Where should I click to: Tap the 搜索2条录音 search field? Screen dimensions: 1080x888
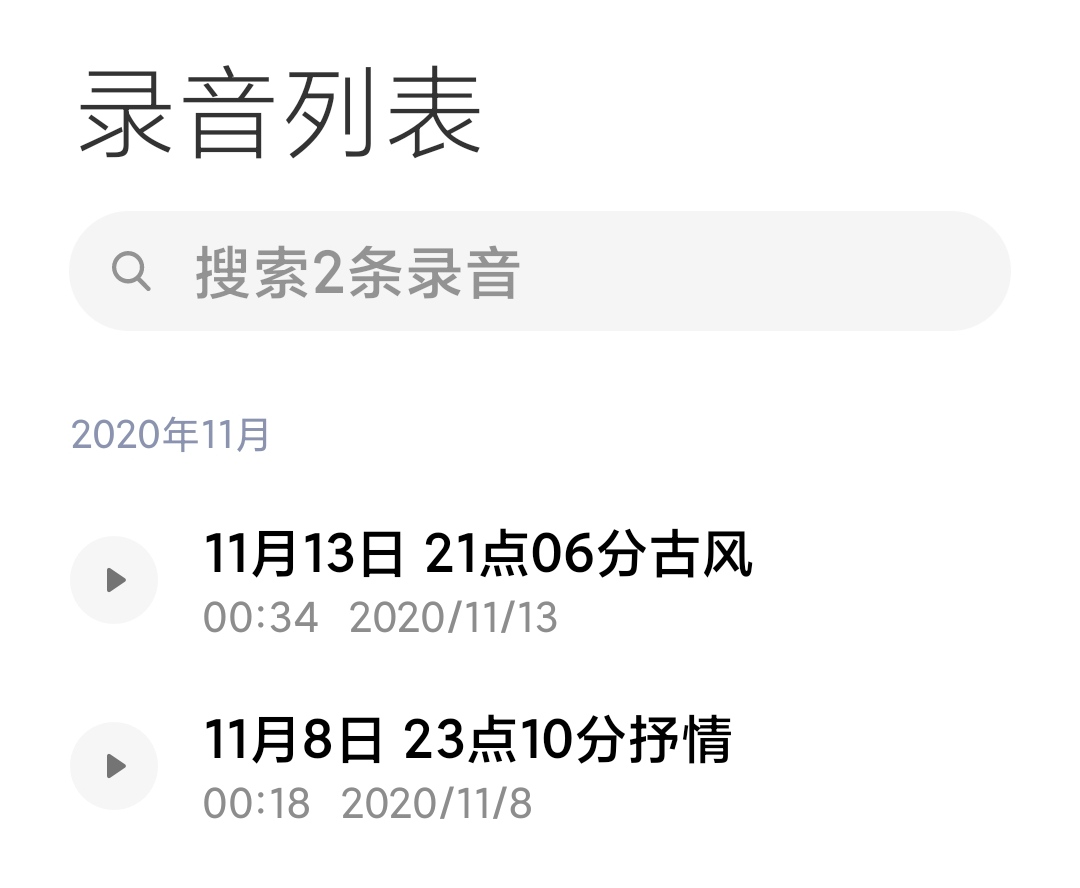(540, 272)
